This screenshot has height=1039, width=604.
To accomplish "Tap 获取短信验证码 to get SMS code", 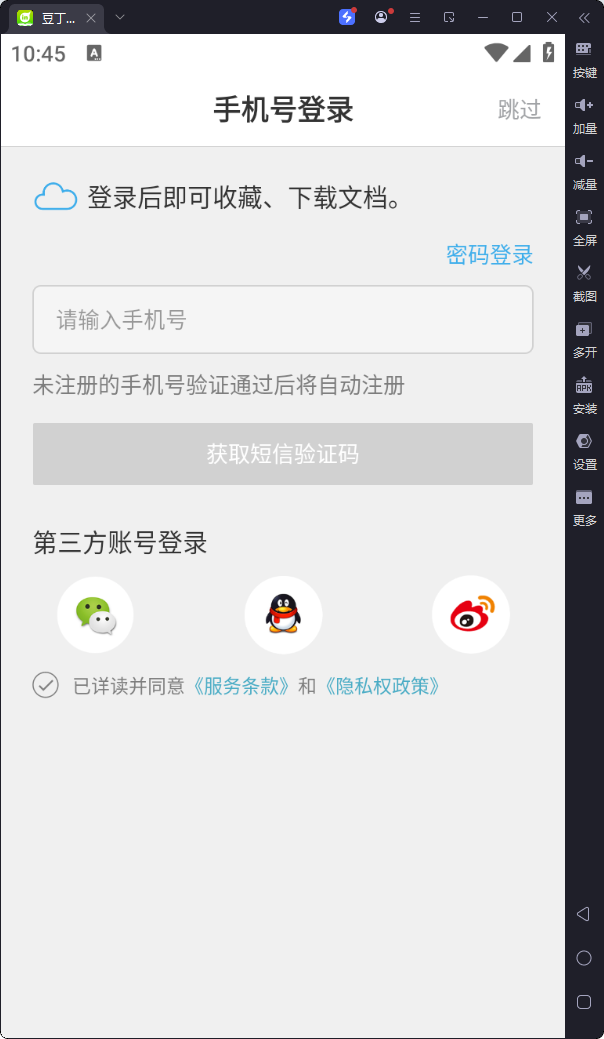I will pyautogui.click(x=283, y=454).
